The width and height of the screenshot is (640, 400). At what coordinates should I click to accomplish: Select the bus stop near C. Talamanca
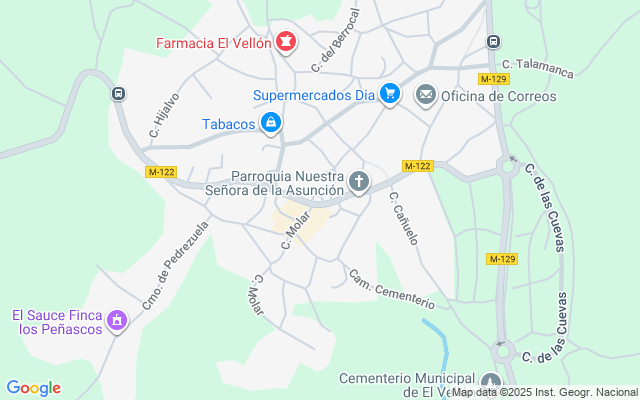(492, 41)
